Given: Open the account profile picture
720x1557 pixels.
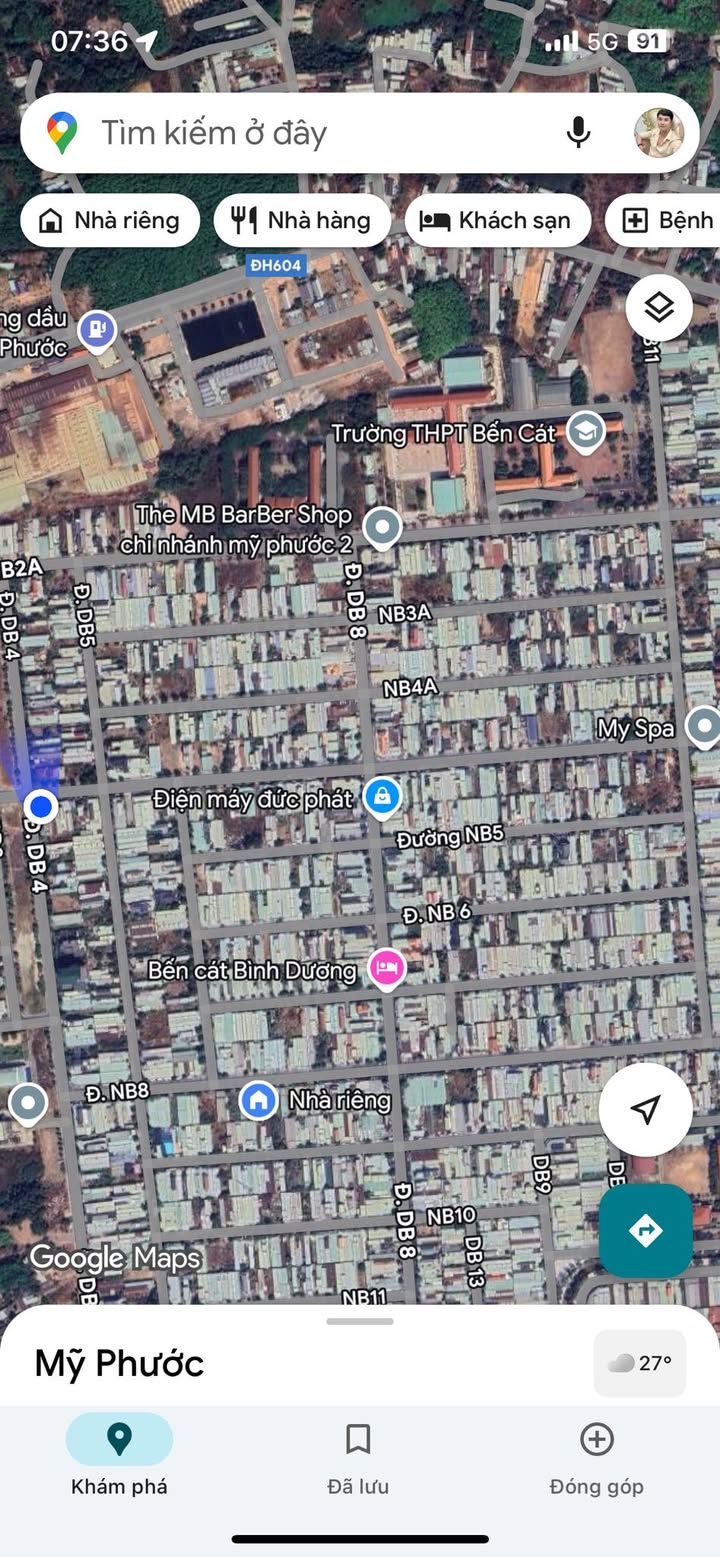Looking at the screenshot, I should [659, 133].
